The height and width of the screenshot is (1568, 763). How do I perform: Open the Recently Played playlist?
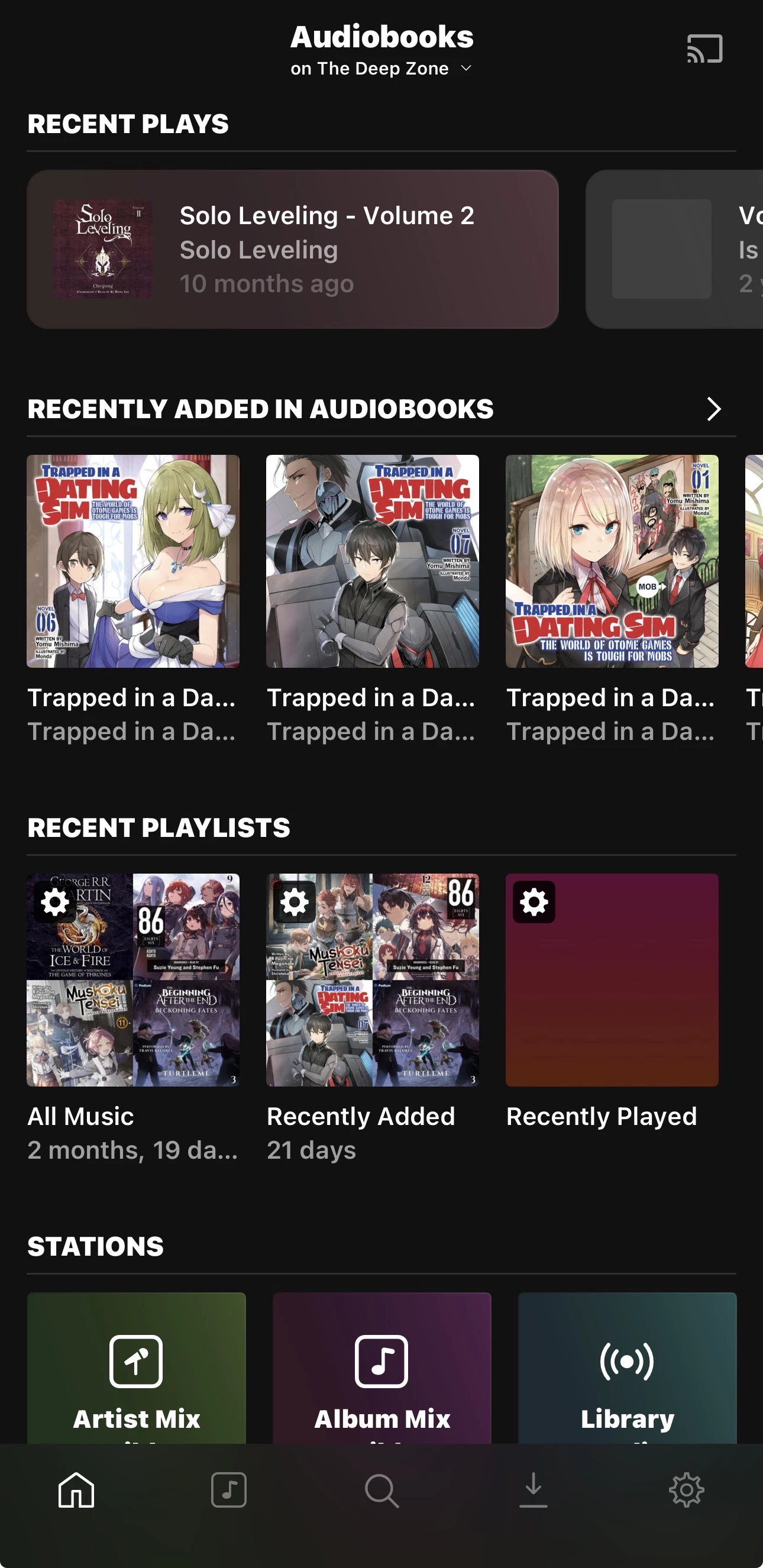612,980
